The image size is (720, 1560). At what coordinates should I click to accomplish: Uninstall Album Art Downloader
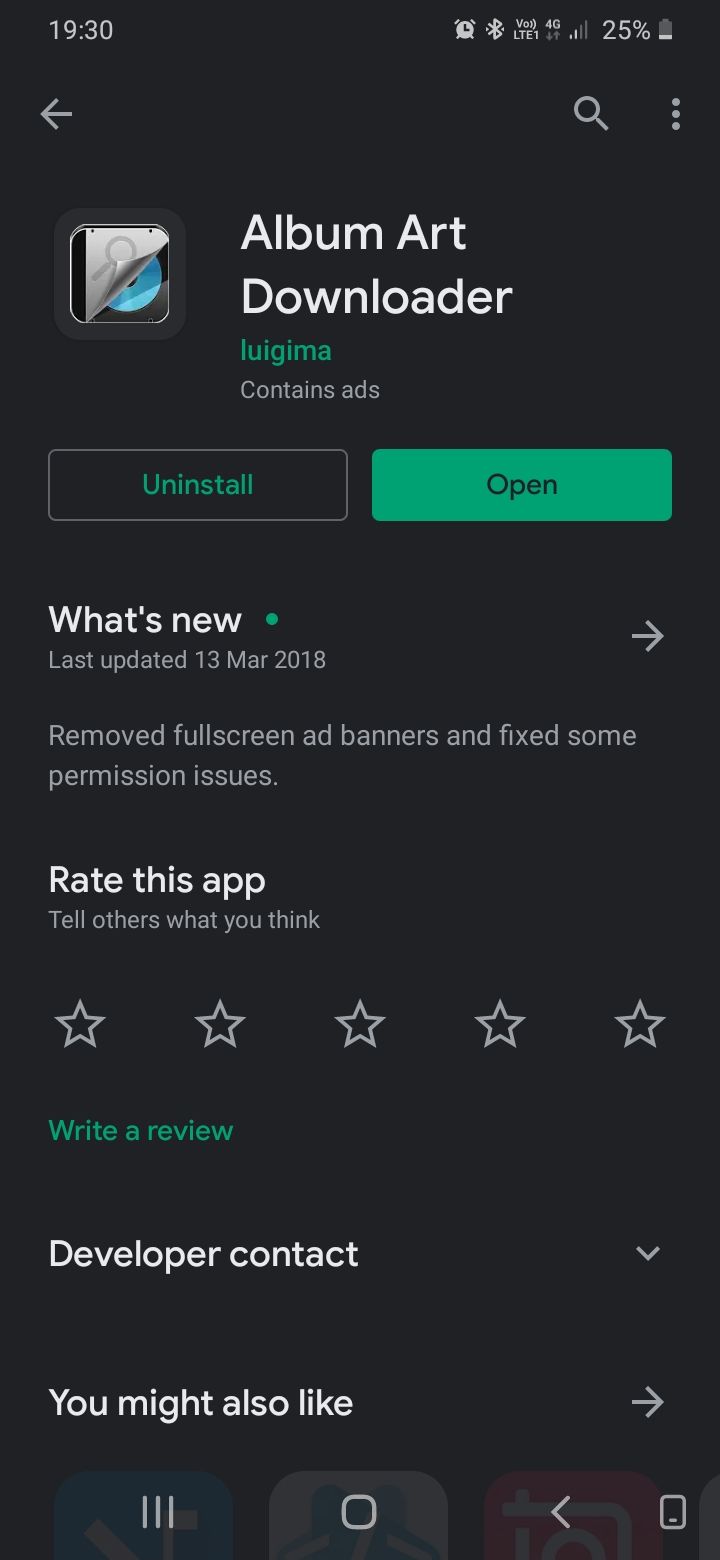tap(198, 485)
